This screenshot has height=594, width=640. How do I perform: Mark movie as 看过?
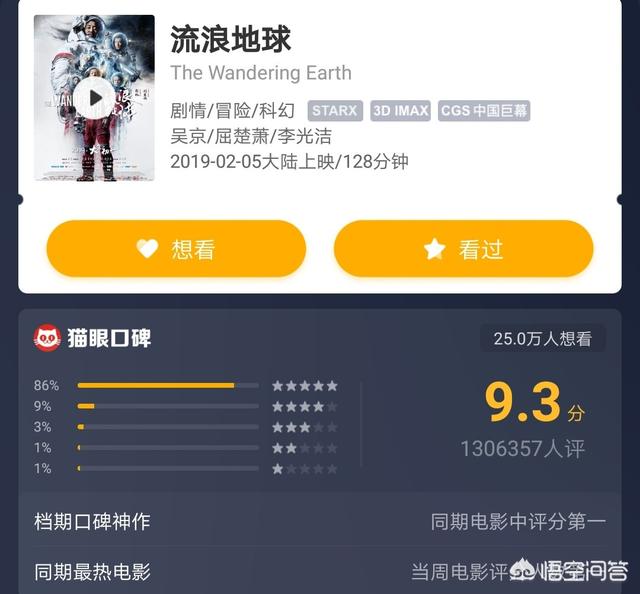463,249
